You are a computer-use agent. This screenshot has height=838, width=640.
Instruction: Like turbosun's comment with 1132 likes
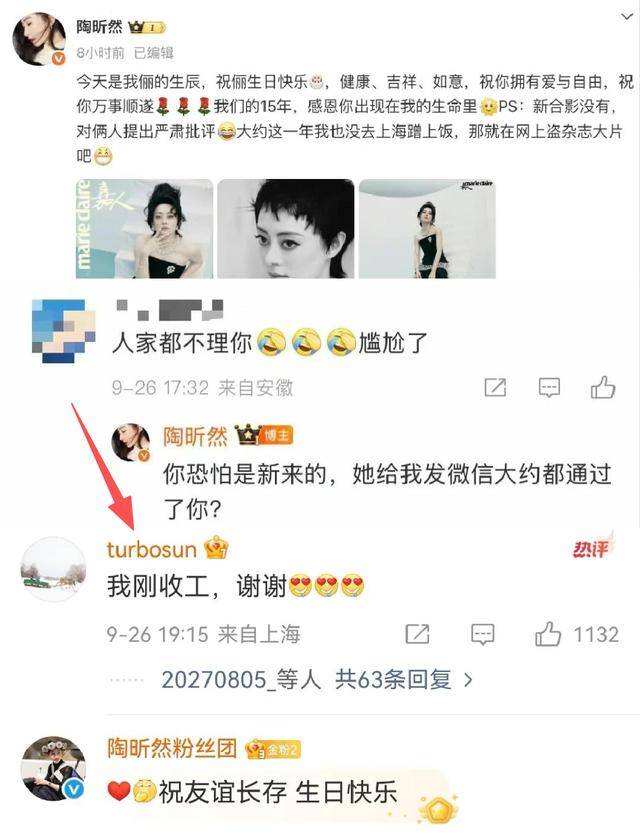point(548,633)
